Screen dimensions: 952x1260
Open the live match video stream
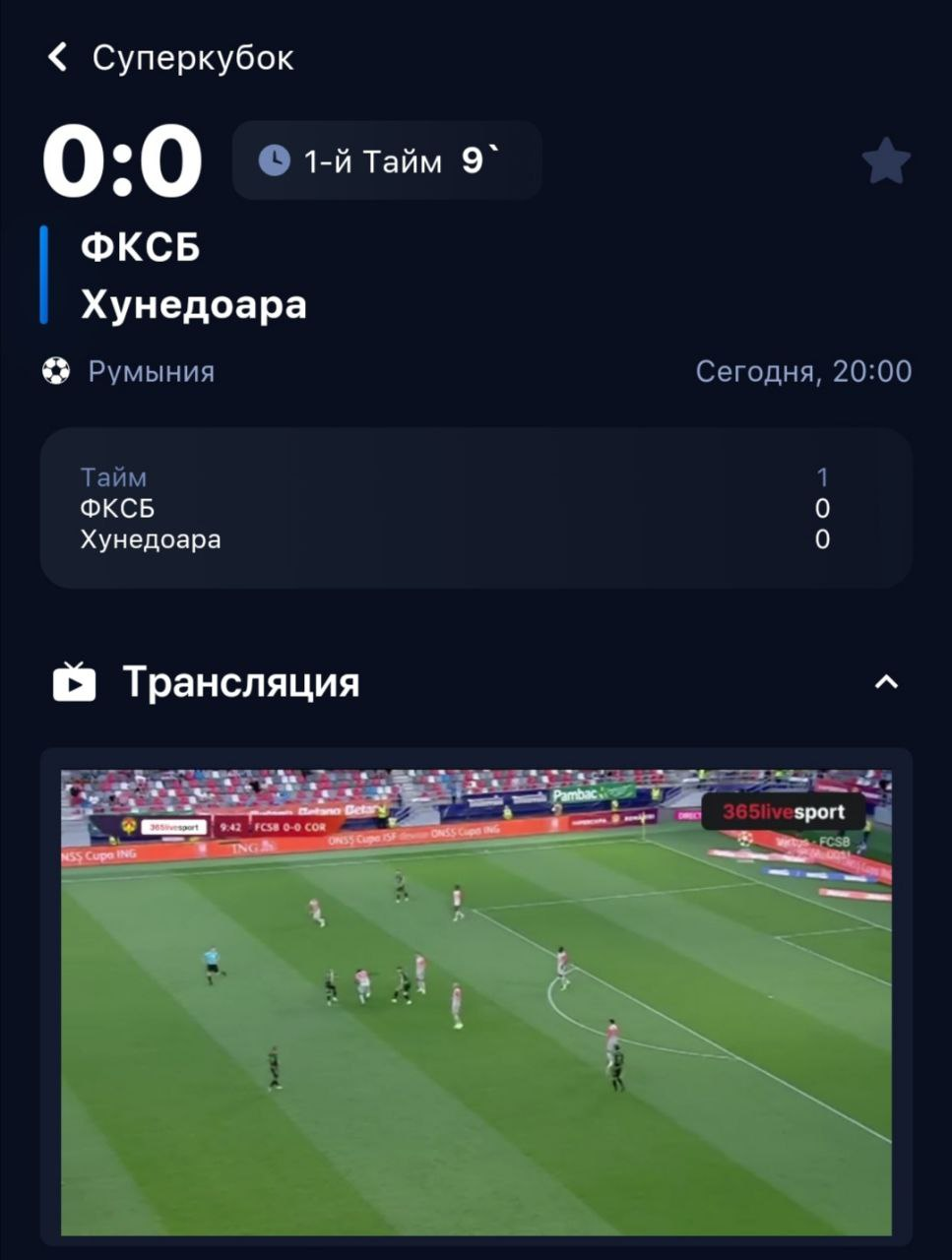click(x=476, y=1001)
